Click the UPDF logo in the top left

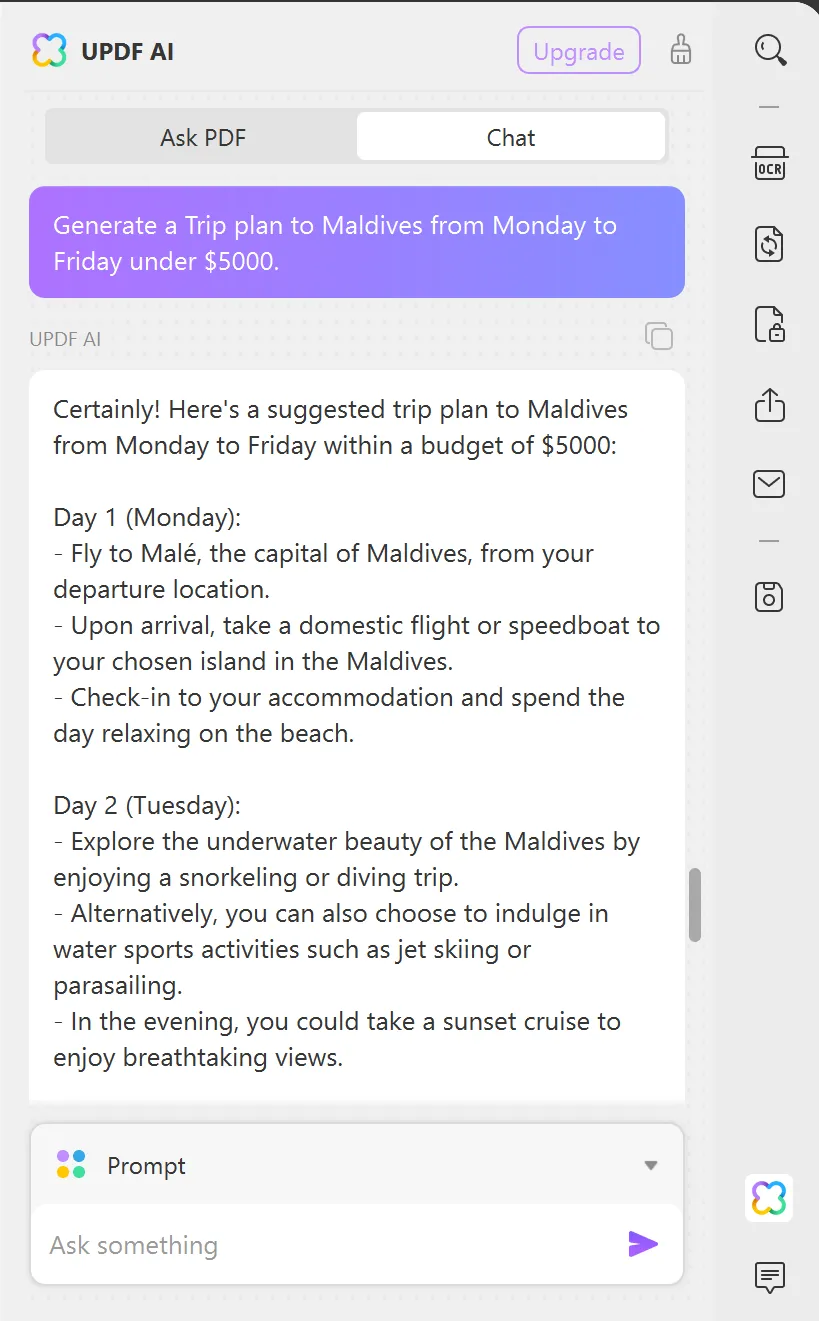[47, 50]
